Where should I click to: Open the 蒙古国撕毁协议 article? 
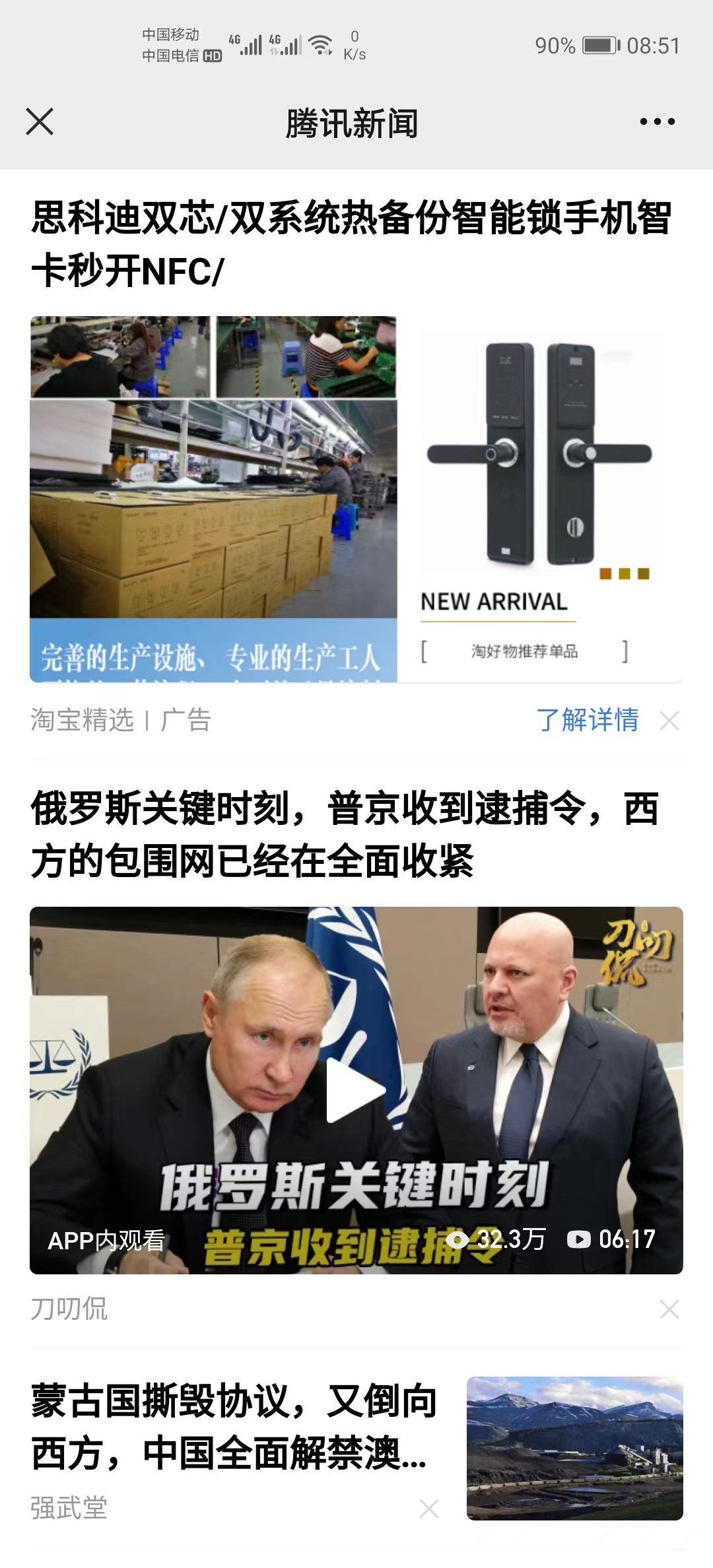(234, 1427)
